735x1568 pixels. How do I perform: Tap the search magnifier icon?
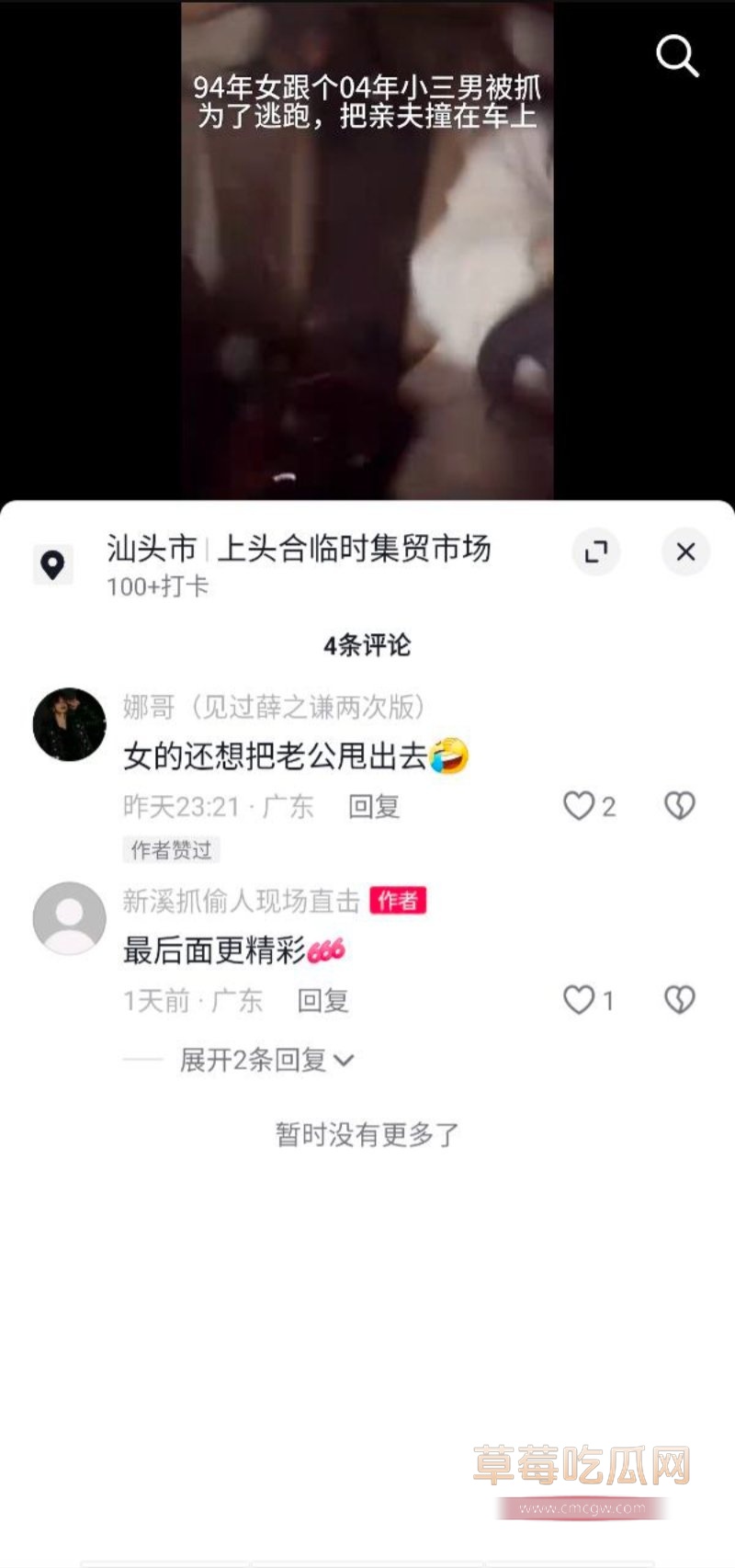point(678,55)
